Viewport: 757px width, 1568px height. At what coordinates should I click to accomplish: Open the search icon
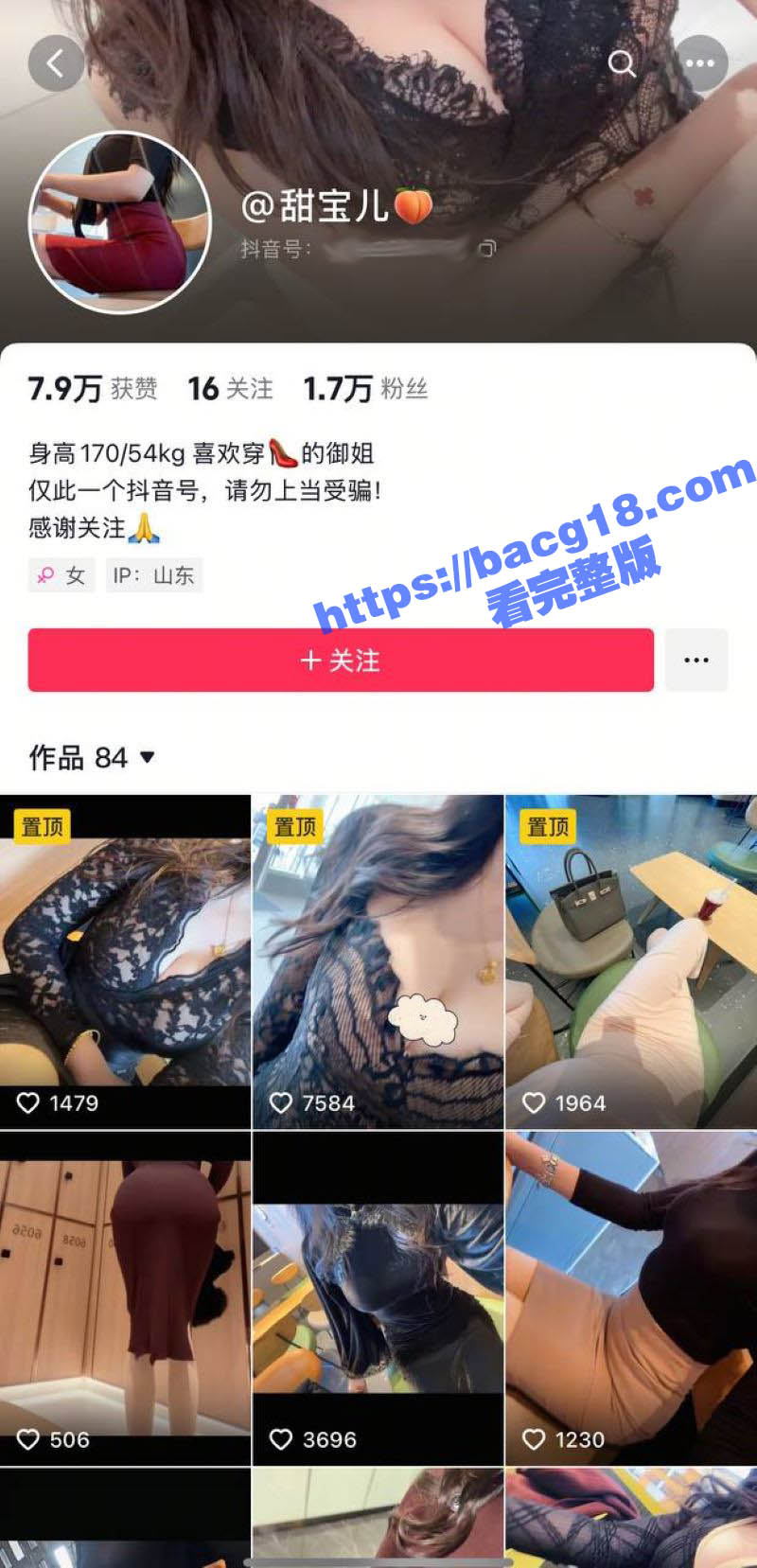click(622, 63)
